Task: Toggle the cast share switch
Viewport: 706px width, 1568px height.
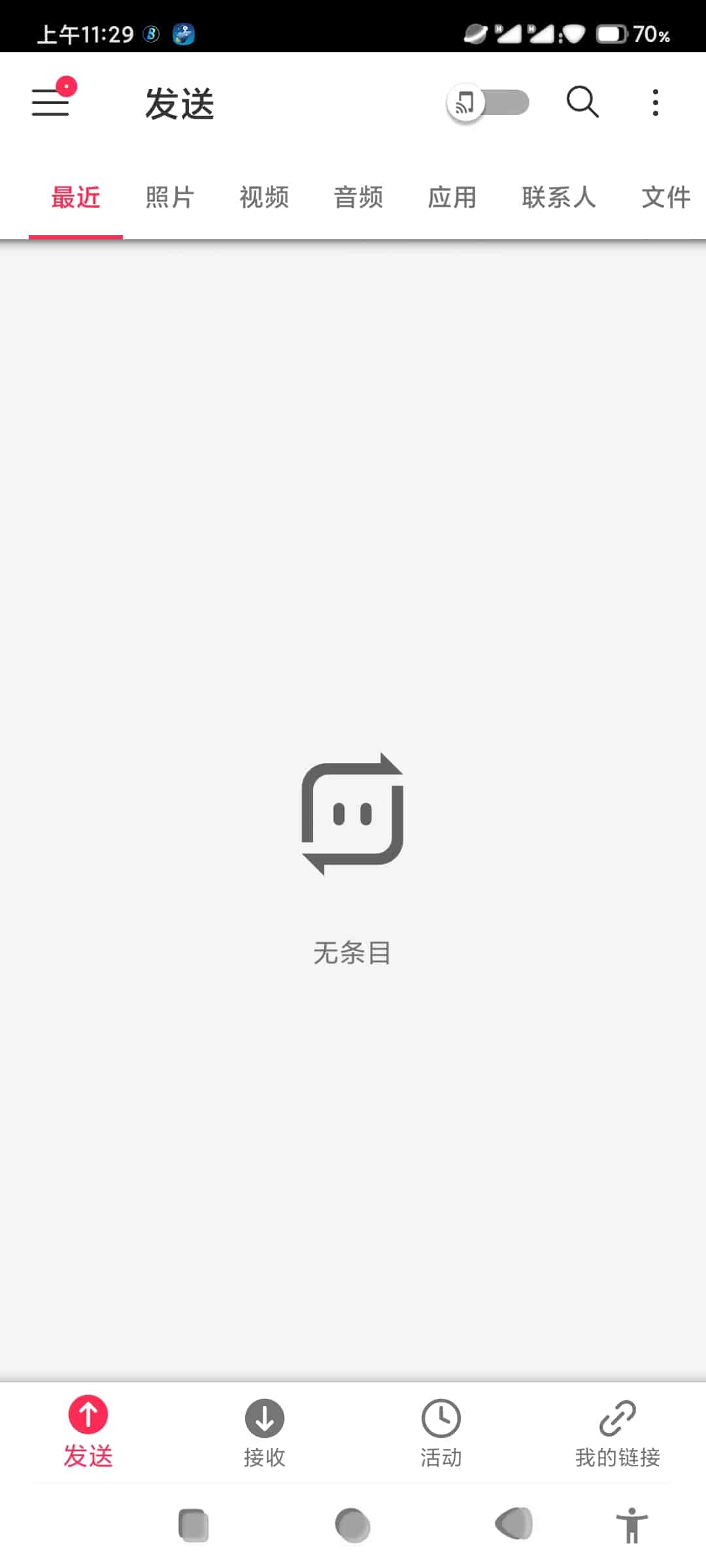Action: pyautogui.click(x=488, y=103)
